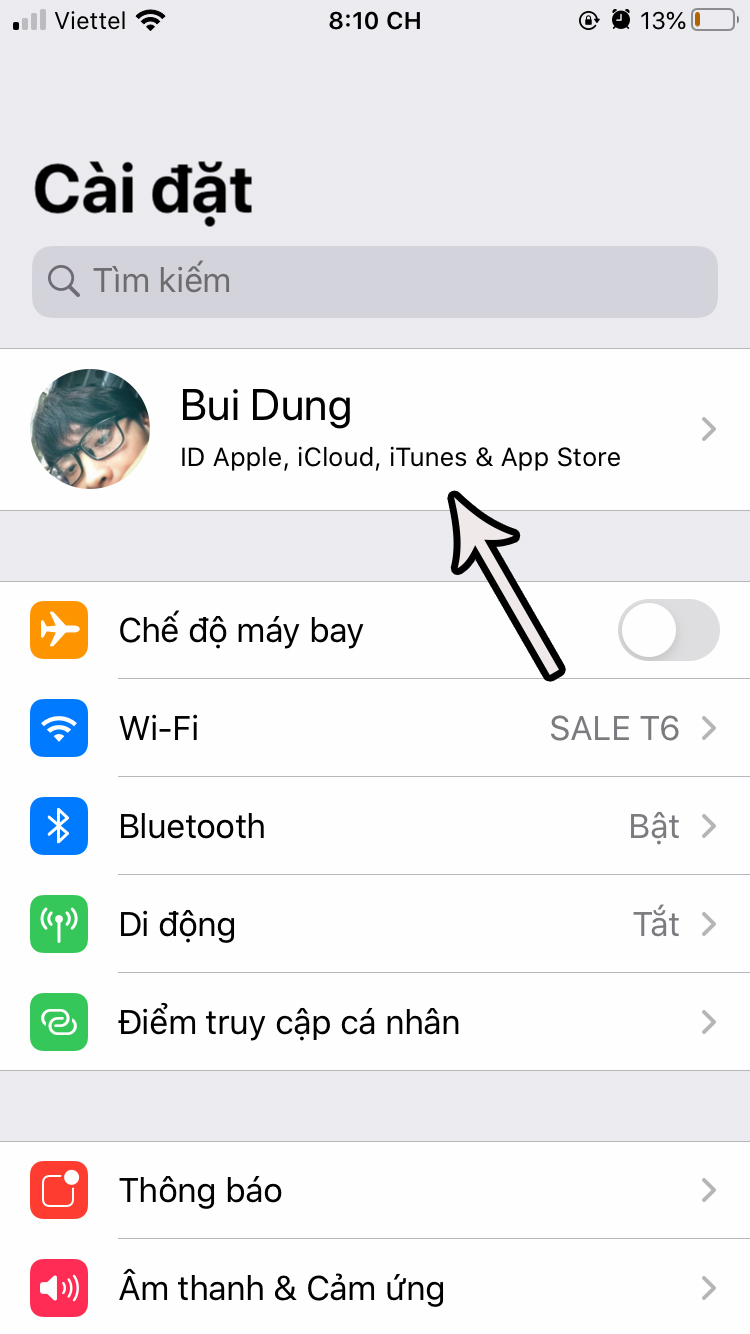Viewport: 750px width, 1334px height.
Task: Tap the Tìm kiếm search field
Action: click(x=374, y=281)
